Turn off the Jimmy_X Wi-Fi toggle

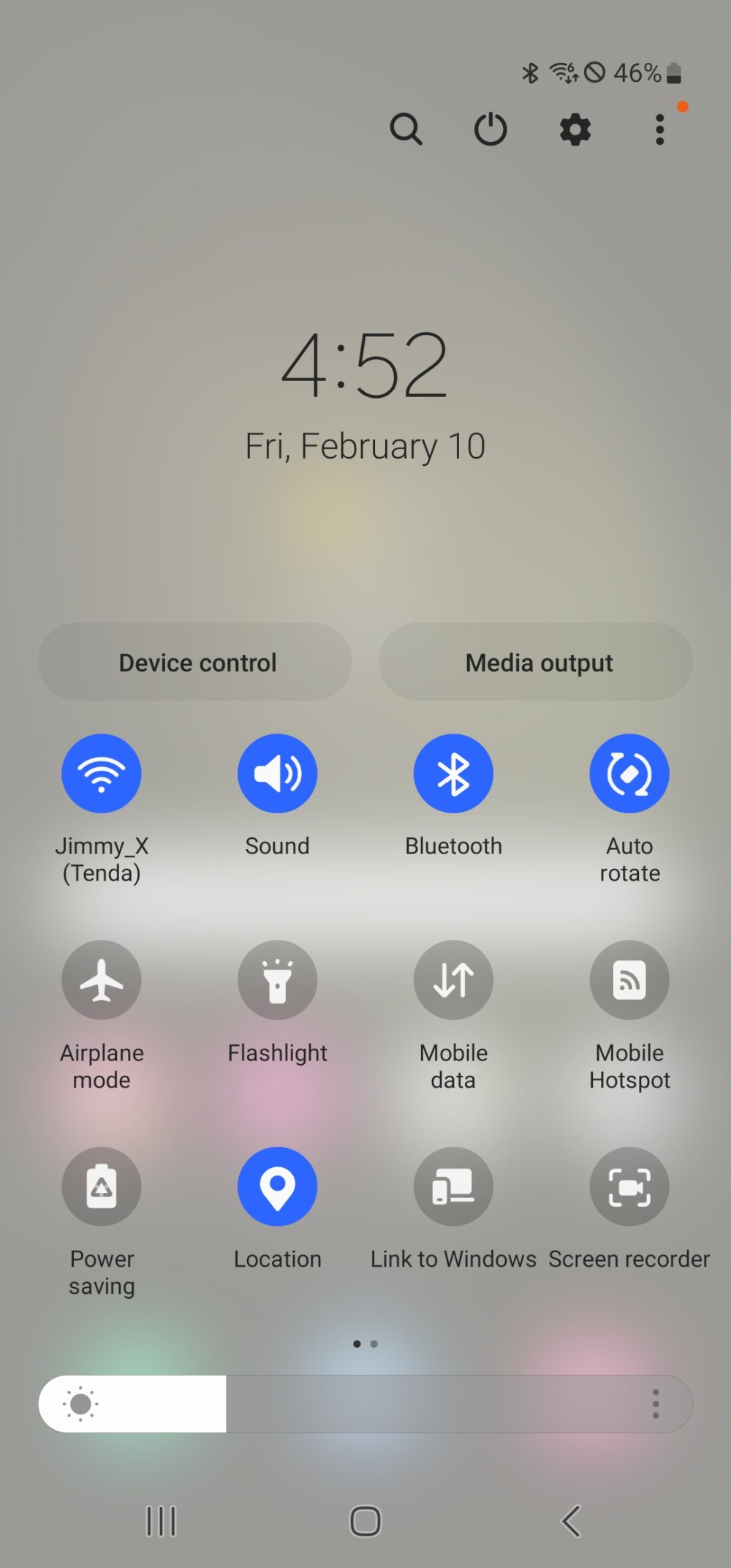[102, 774]
